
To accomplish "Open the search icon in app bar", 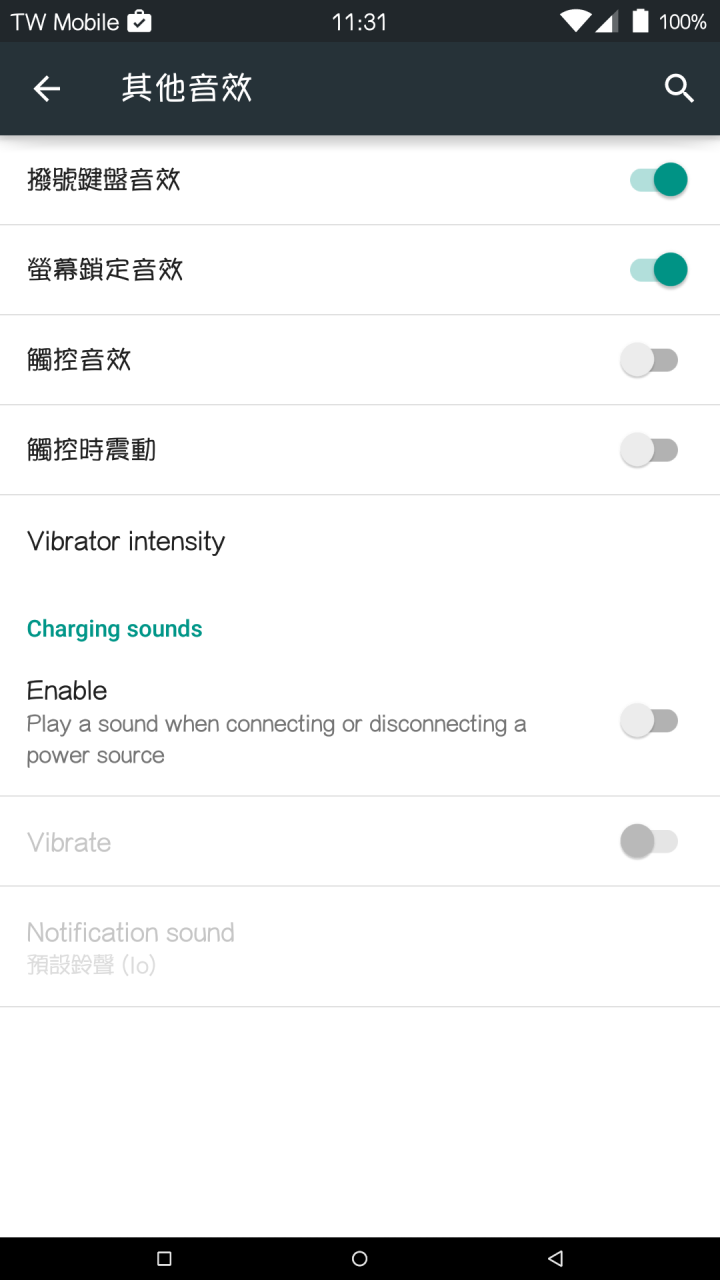I will pos(679,89).
